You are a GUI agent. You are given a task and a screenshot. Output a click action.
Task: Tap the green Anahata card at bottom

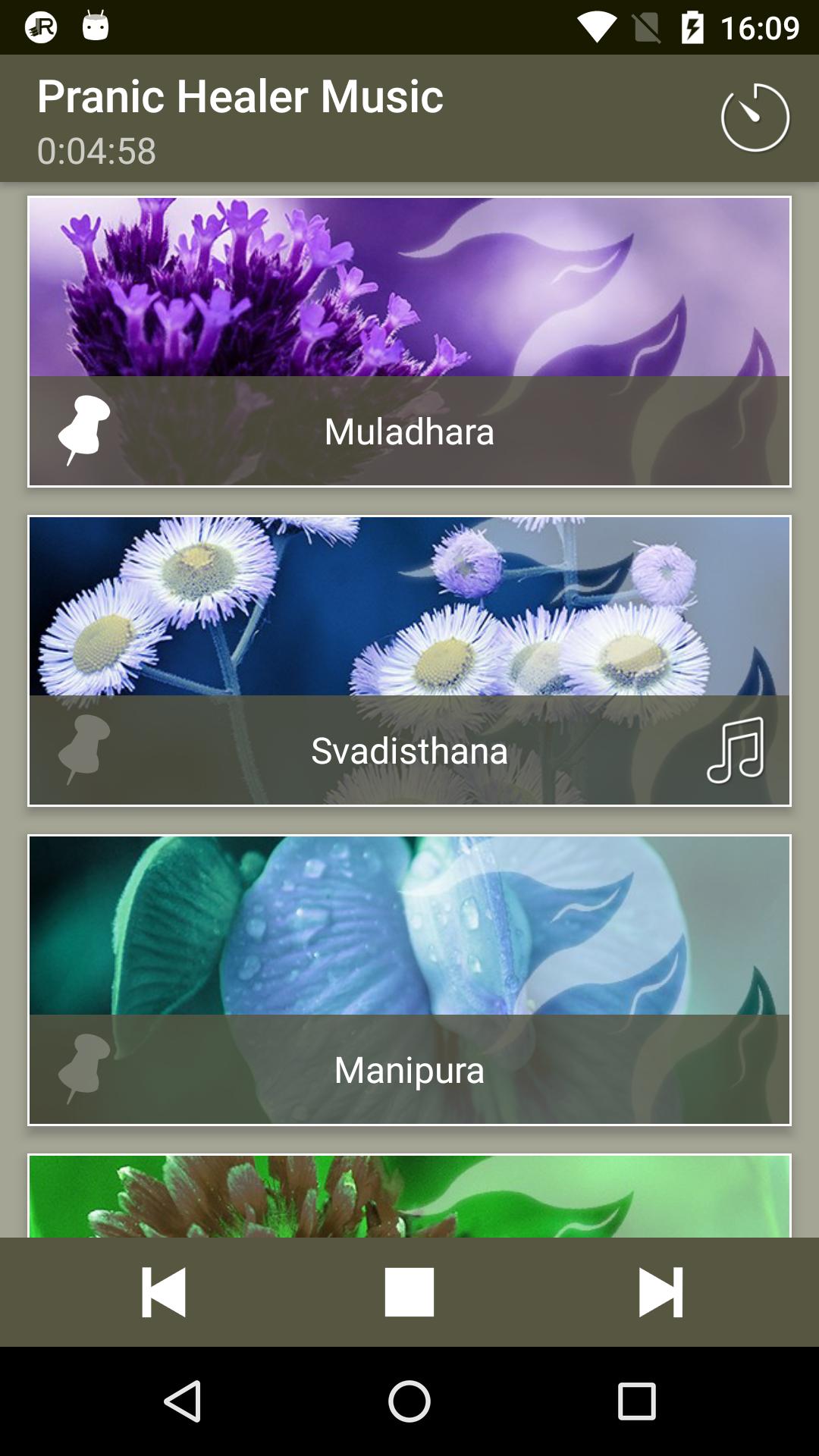click(409, 1191)
